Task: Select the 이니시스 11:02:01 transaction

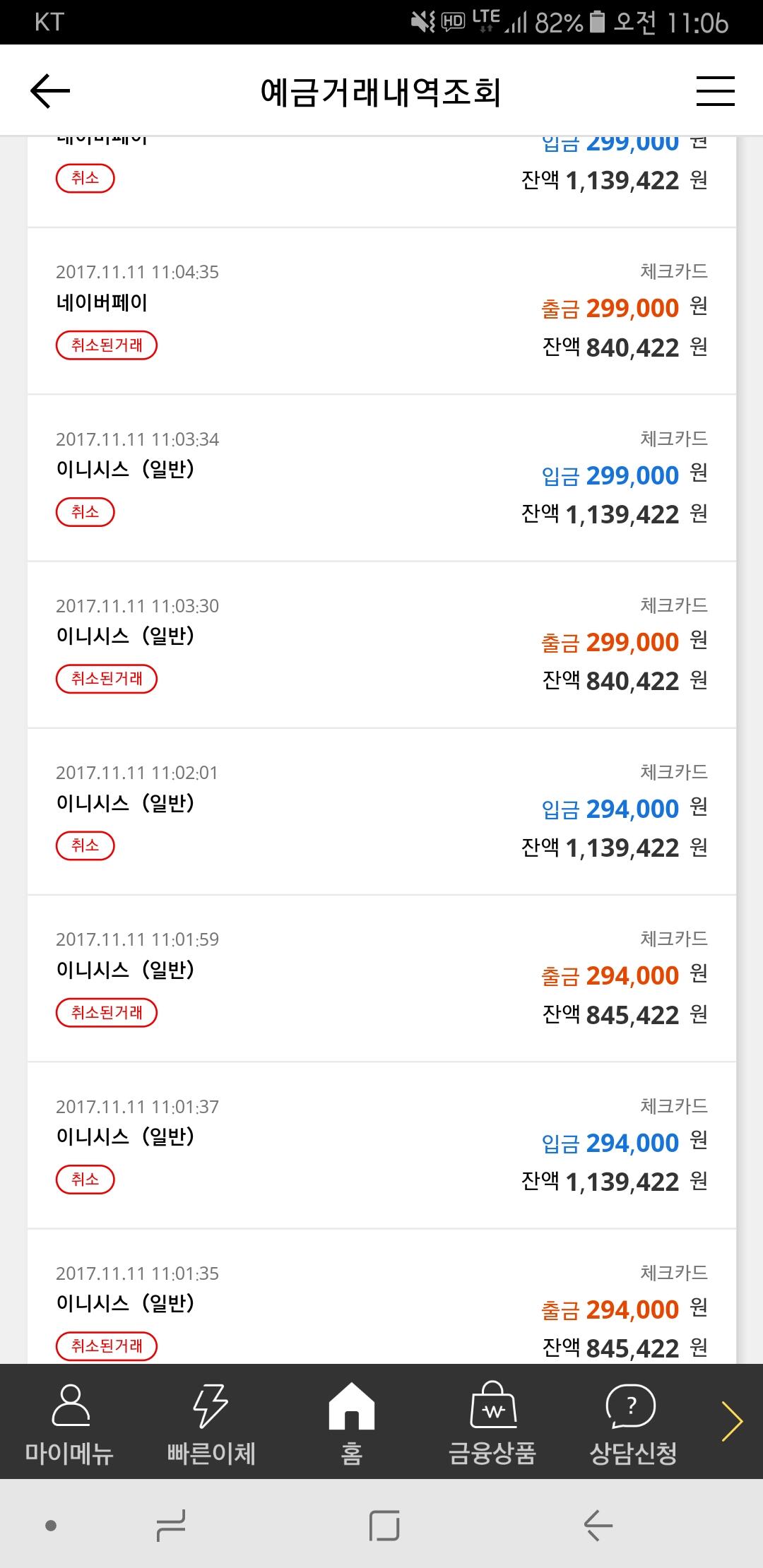Action: [x=381, y=811]
